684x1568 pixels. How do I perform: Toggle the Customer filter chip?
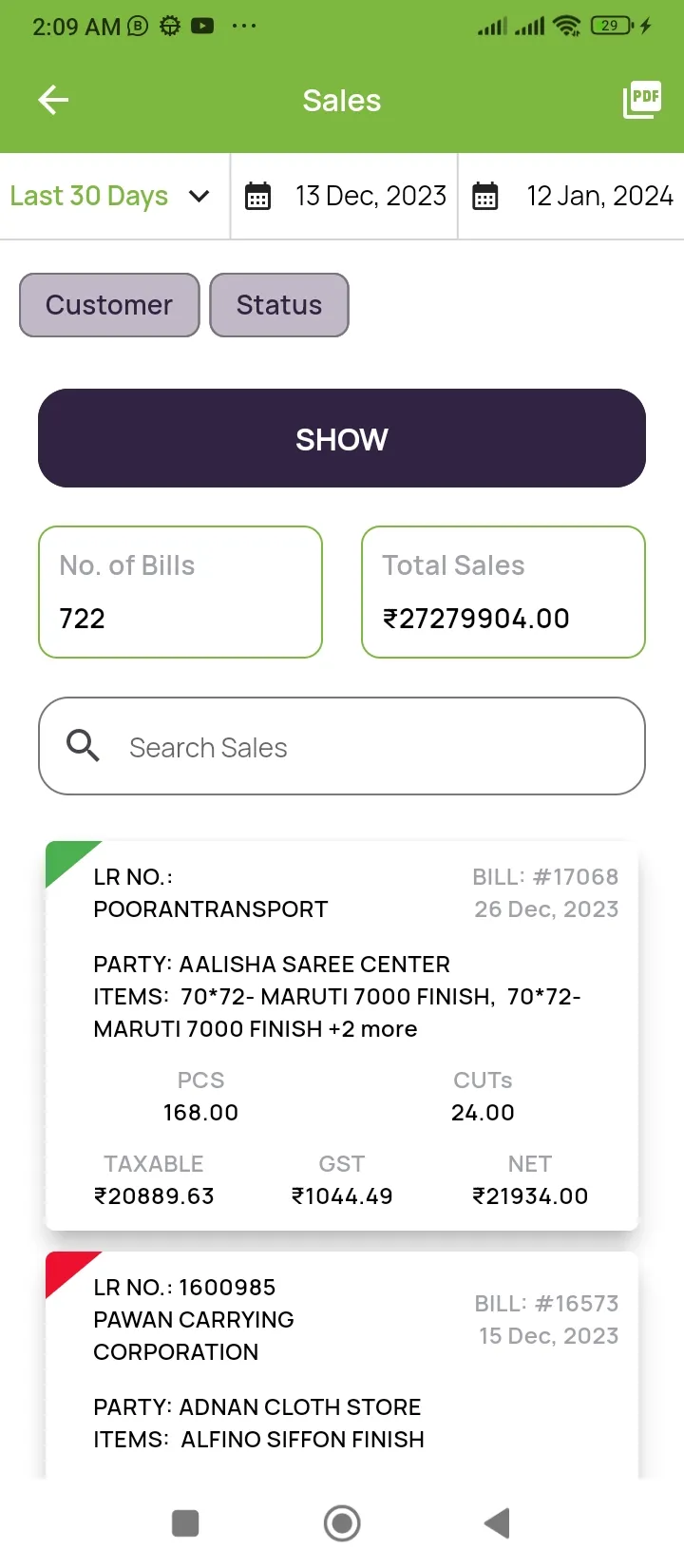point(108,305)
